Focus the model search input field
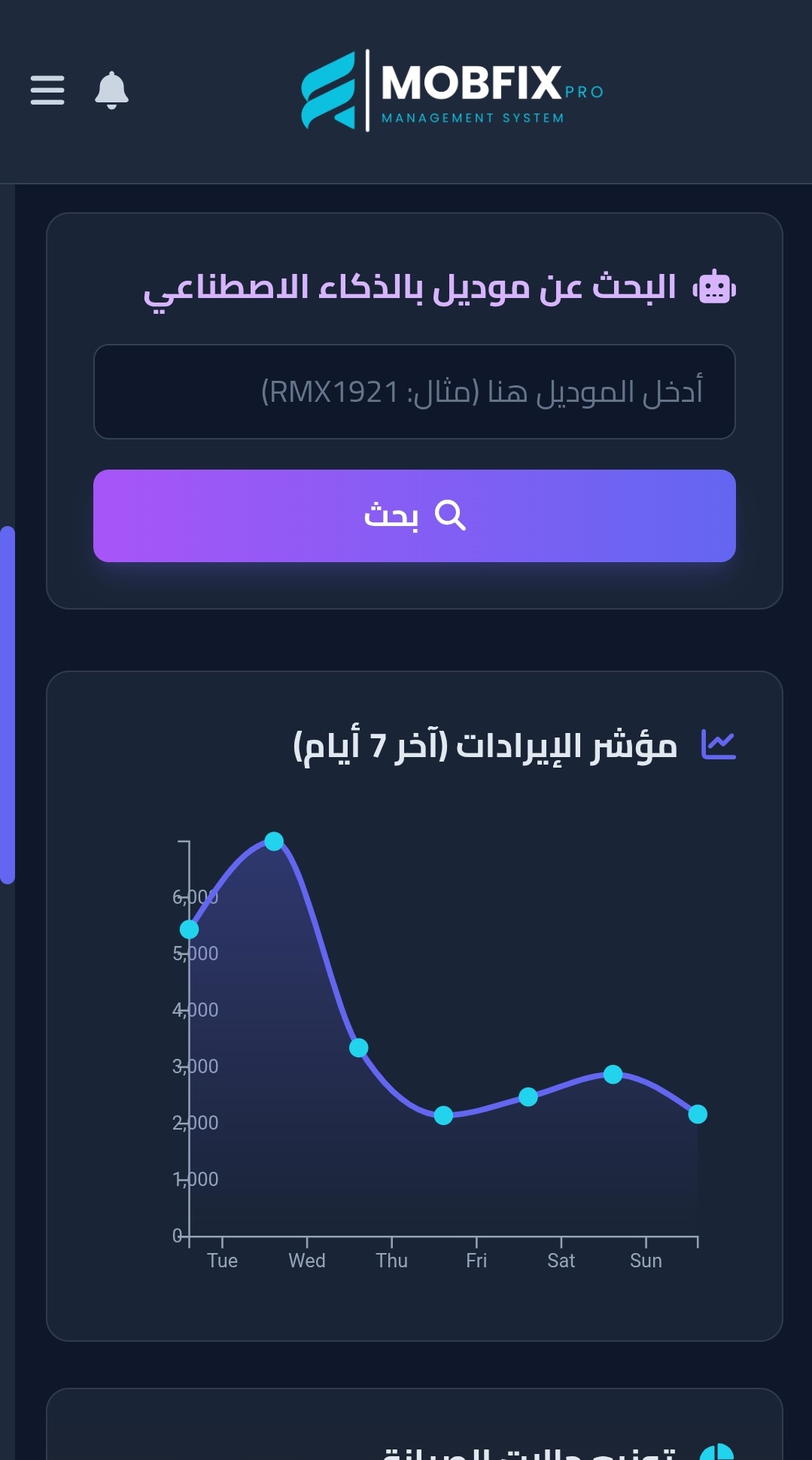 [x=414, y=392]
